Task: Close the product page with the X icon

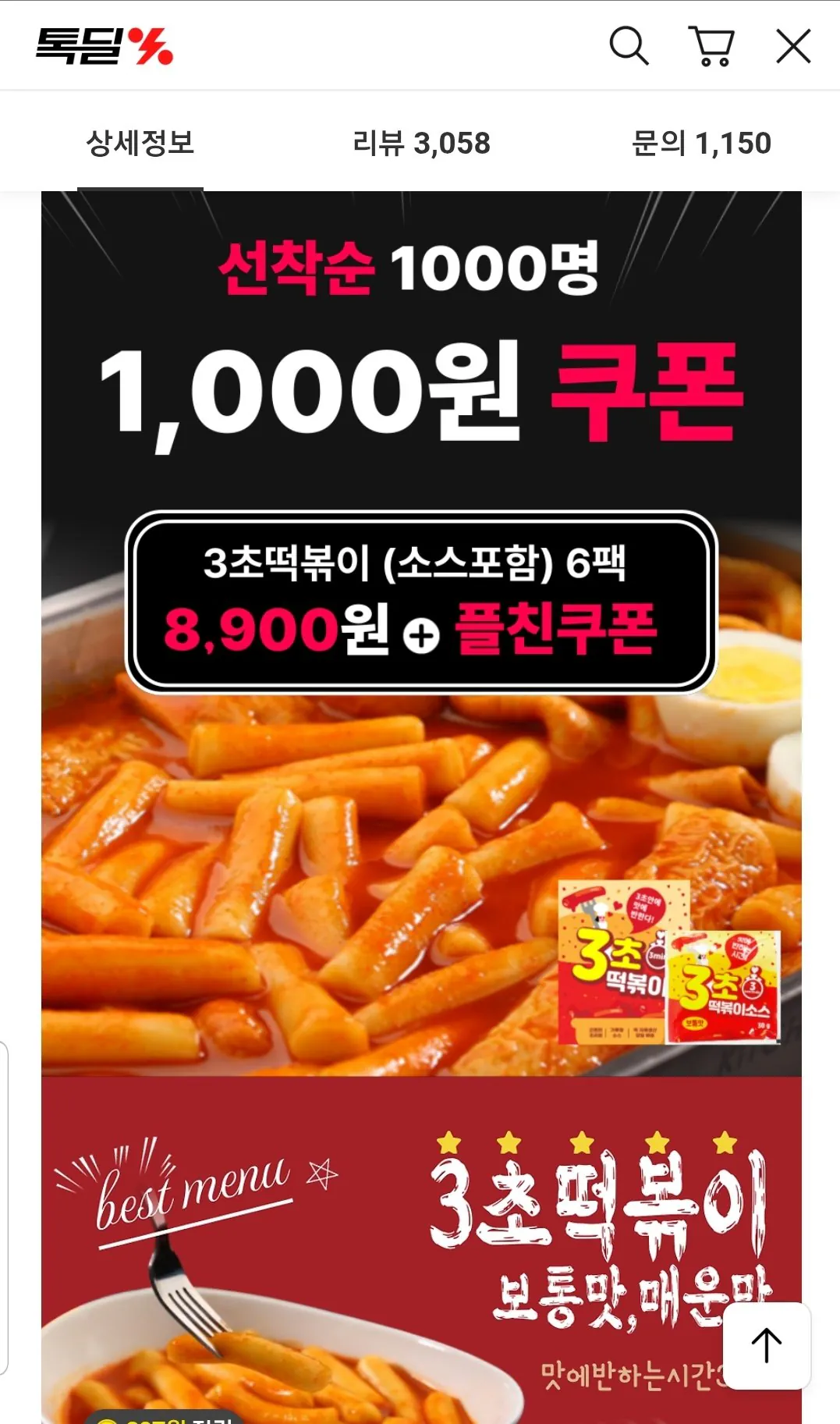Action: (x=794, y=45)
